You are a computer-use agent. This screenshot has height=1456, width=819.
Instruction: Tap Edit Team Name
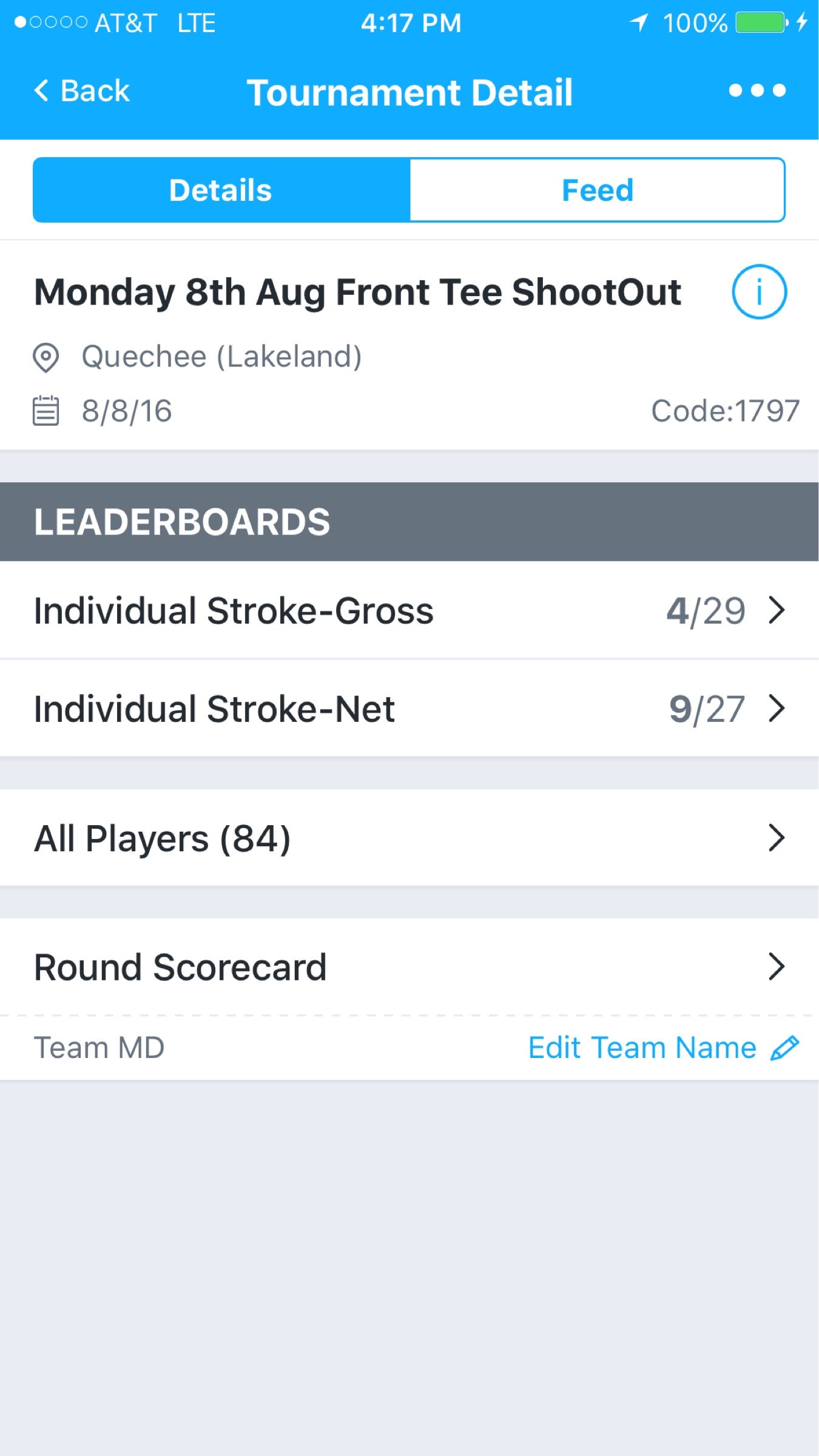point(663,1048)
